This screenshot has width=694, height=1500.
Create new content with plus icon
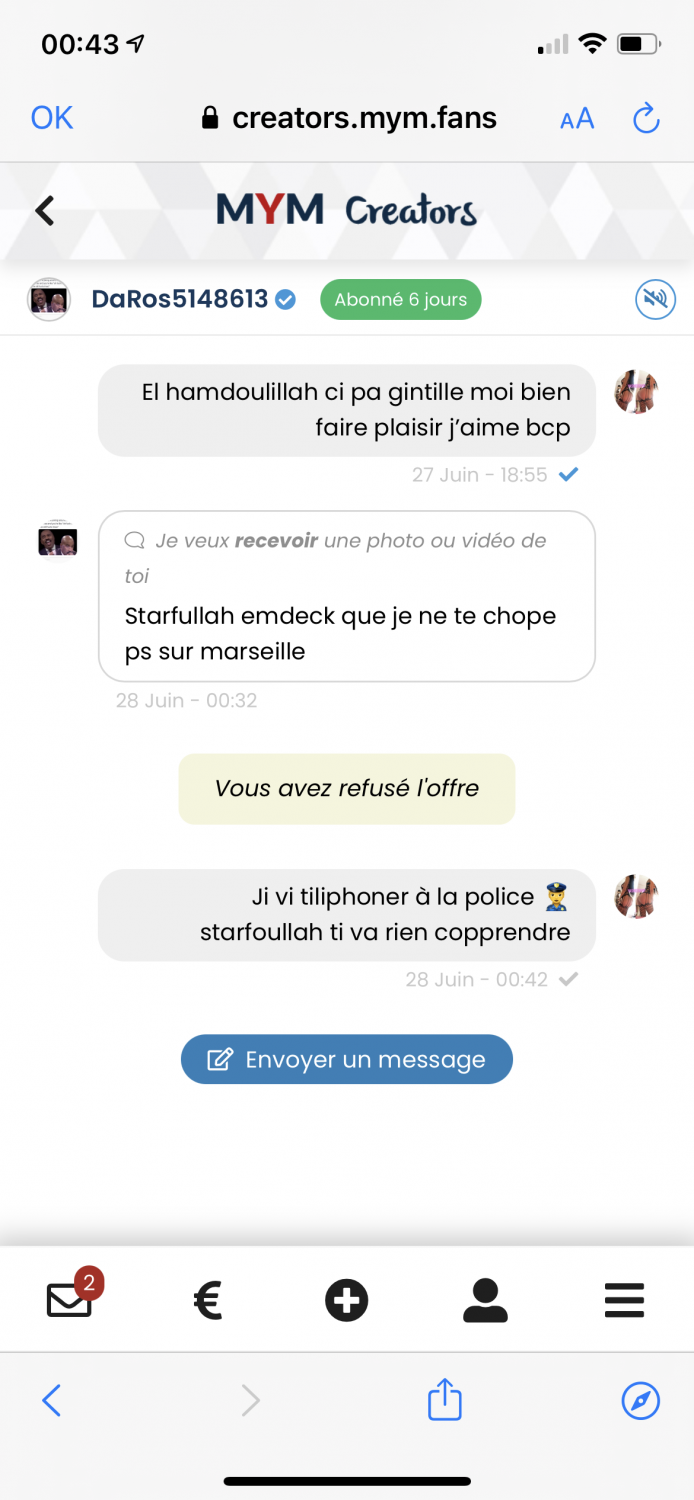click(347, 1300)
